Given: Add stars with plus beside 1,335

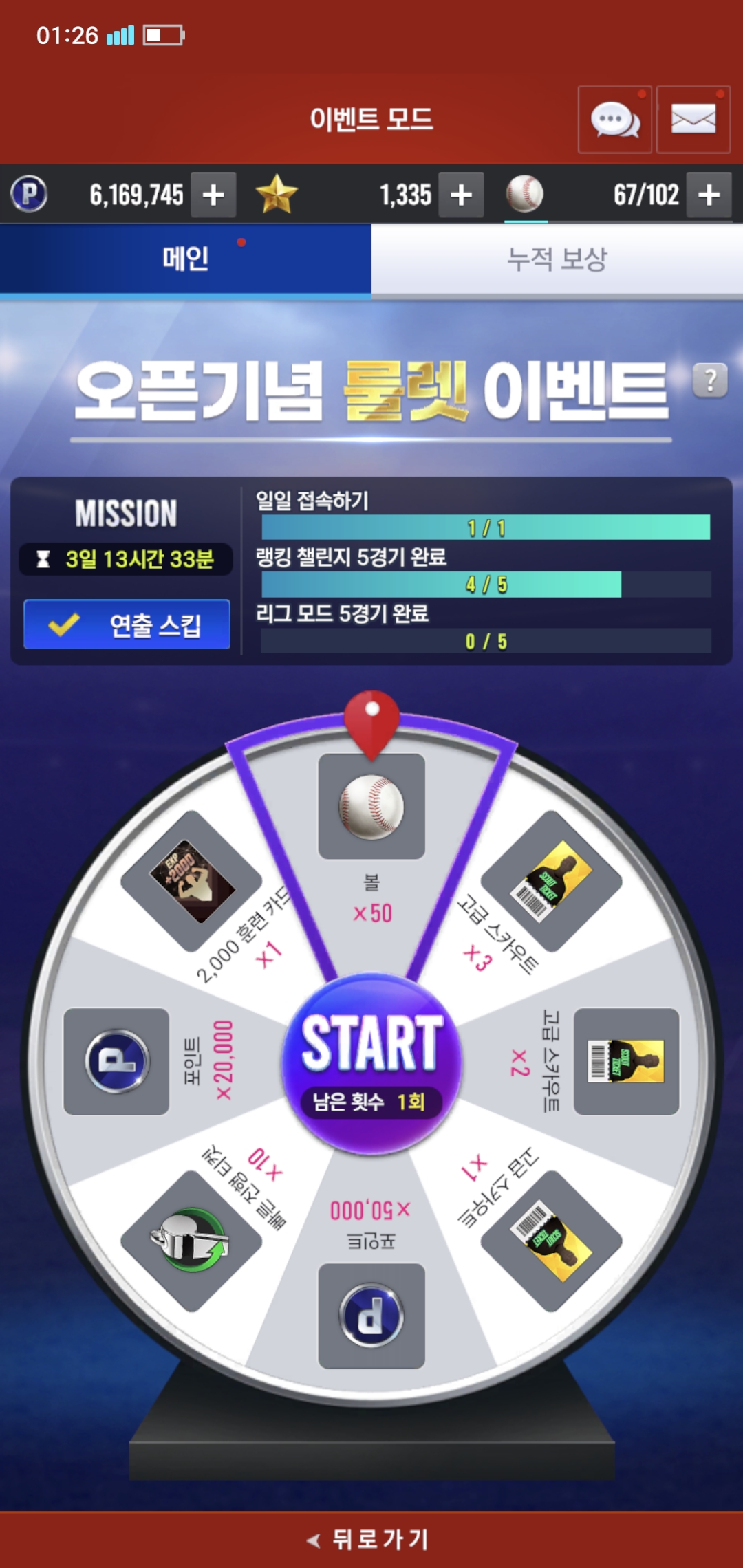Looking at the screenshot, I should [x=461, y=195].
